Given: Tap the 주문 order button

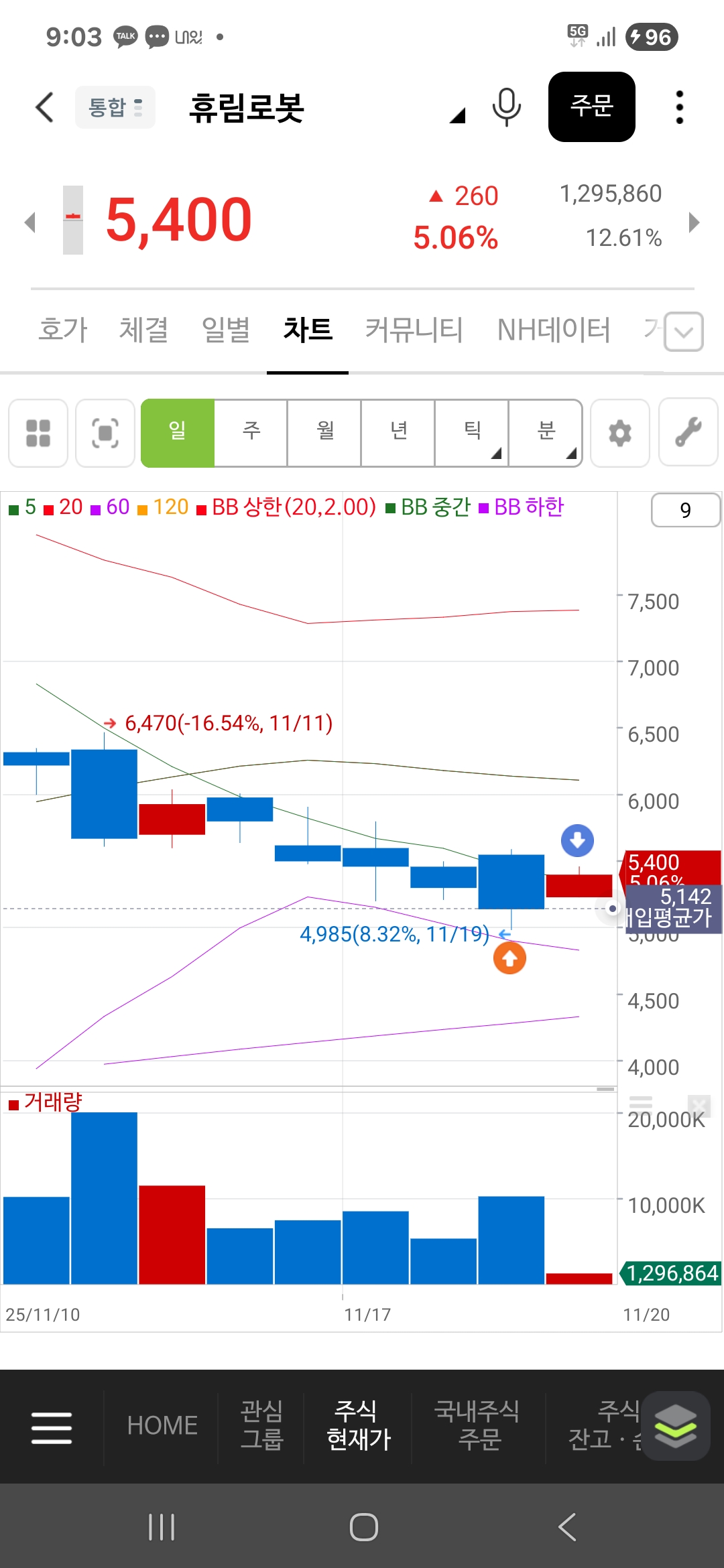Looking at the screenshot, I should click(x=591, y=107).
